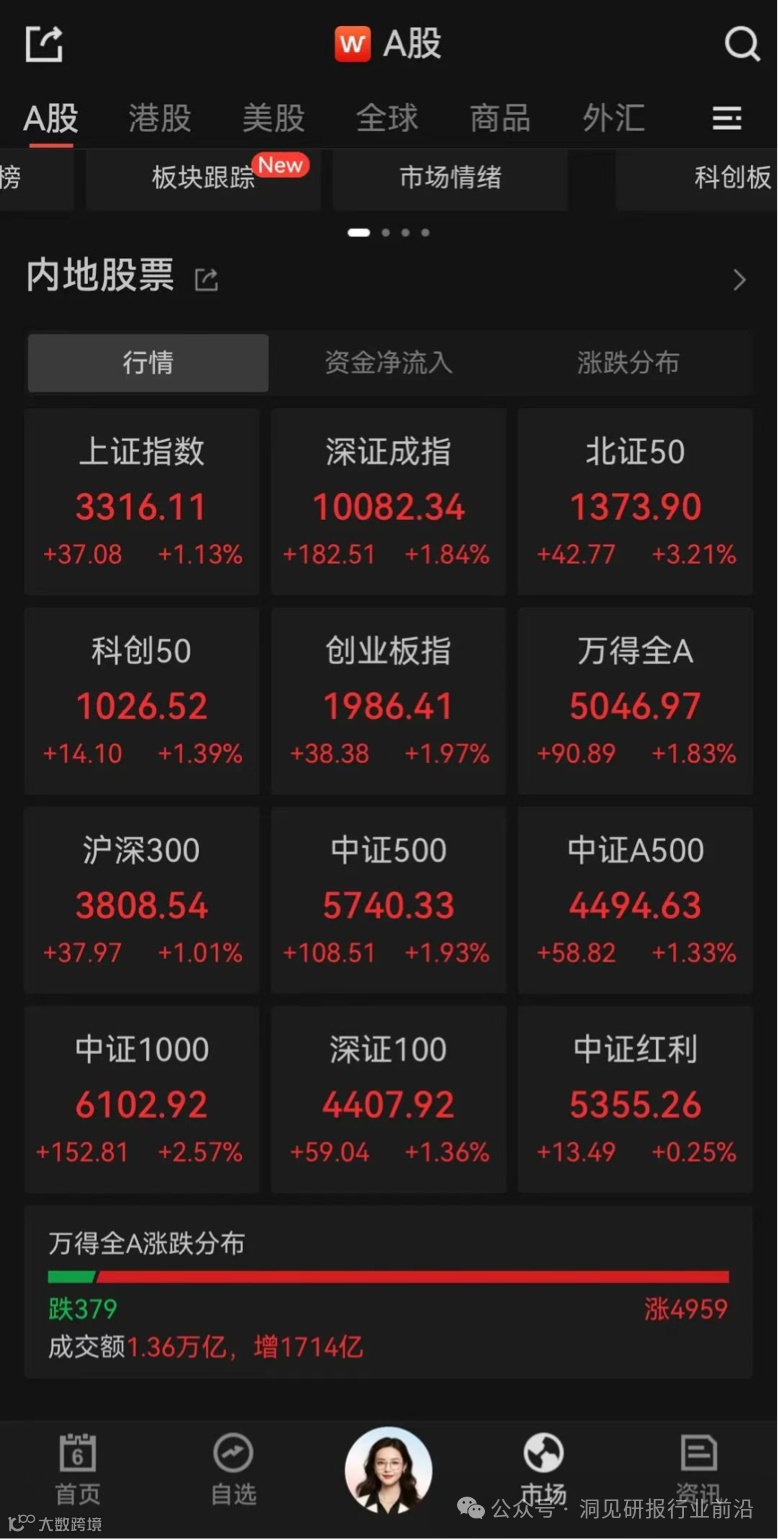The image size is (778, 1539).
Task: Open 板块跟踪 with the New badge
Action: tap(203, 178)
